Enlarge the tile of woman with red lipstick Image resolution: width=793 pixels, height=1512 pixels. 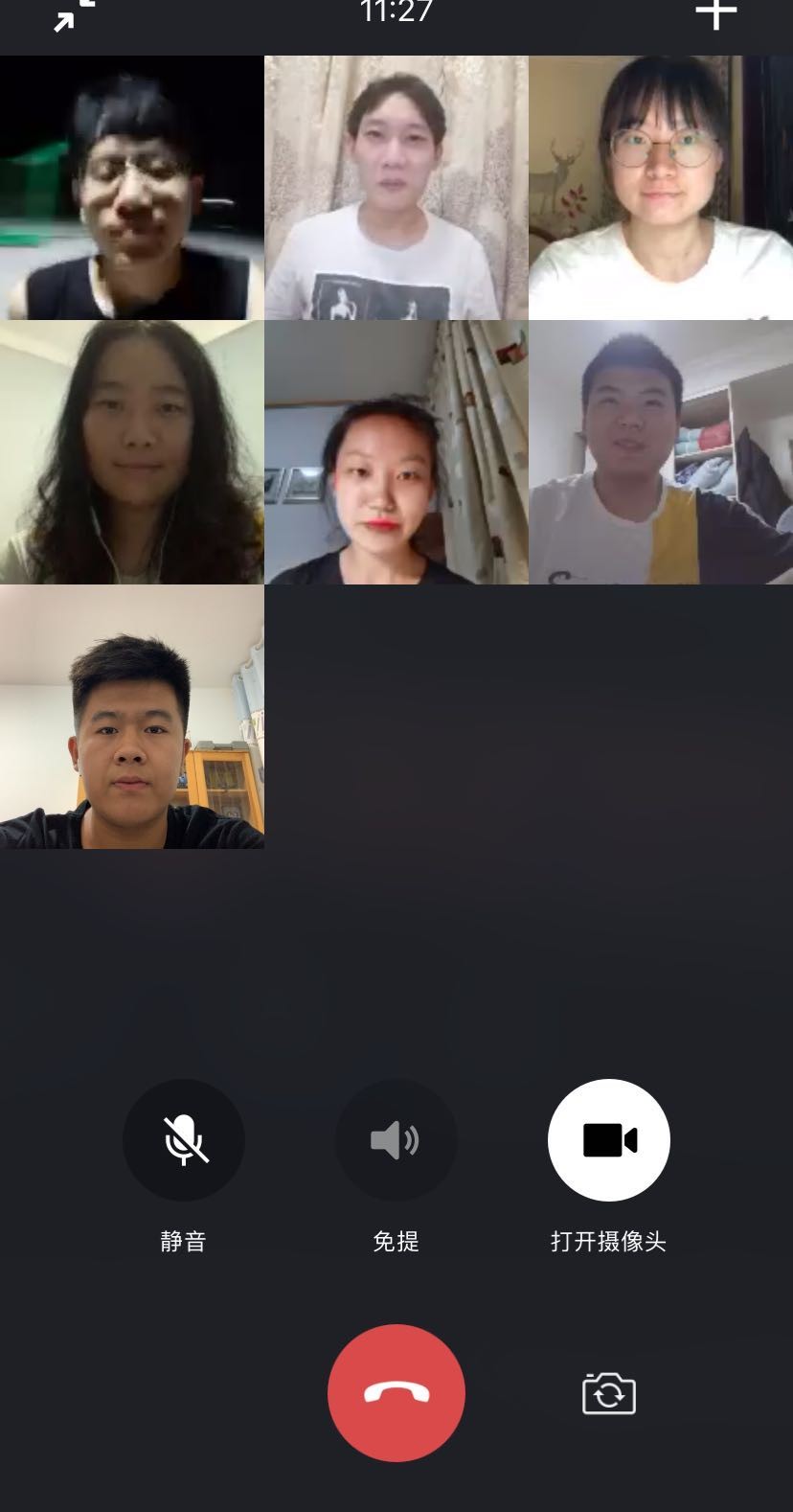(396, 452)
